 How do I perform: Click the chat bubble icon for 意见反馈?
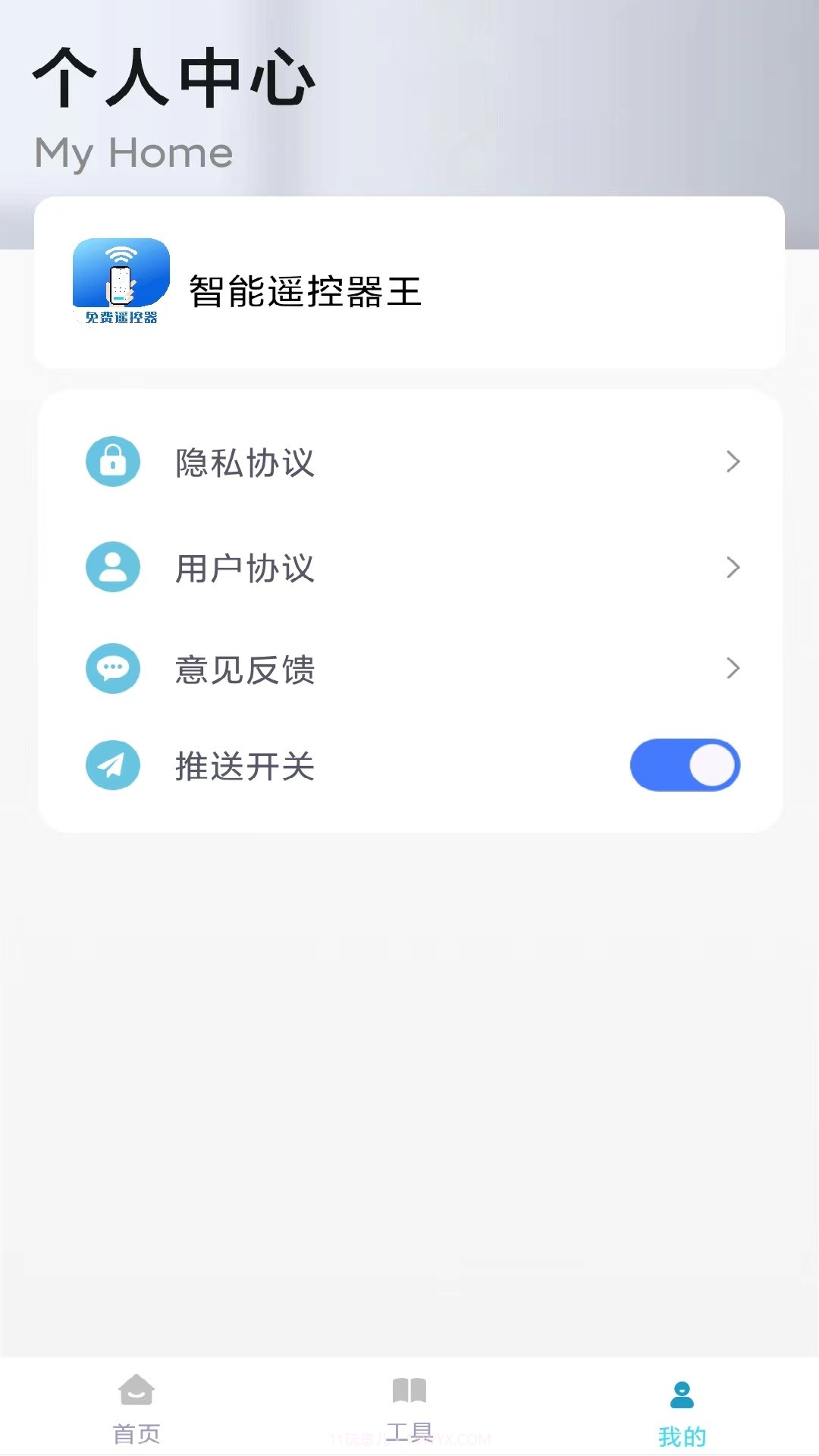tap(113, 668)
